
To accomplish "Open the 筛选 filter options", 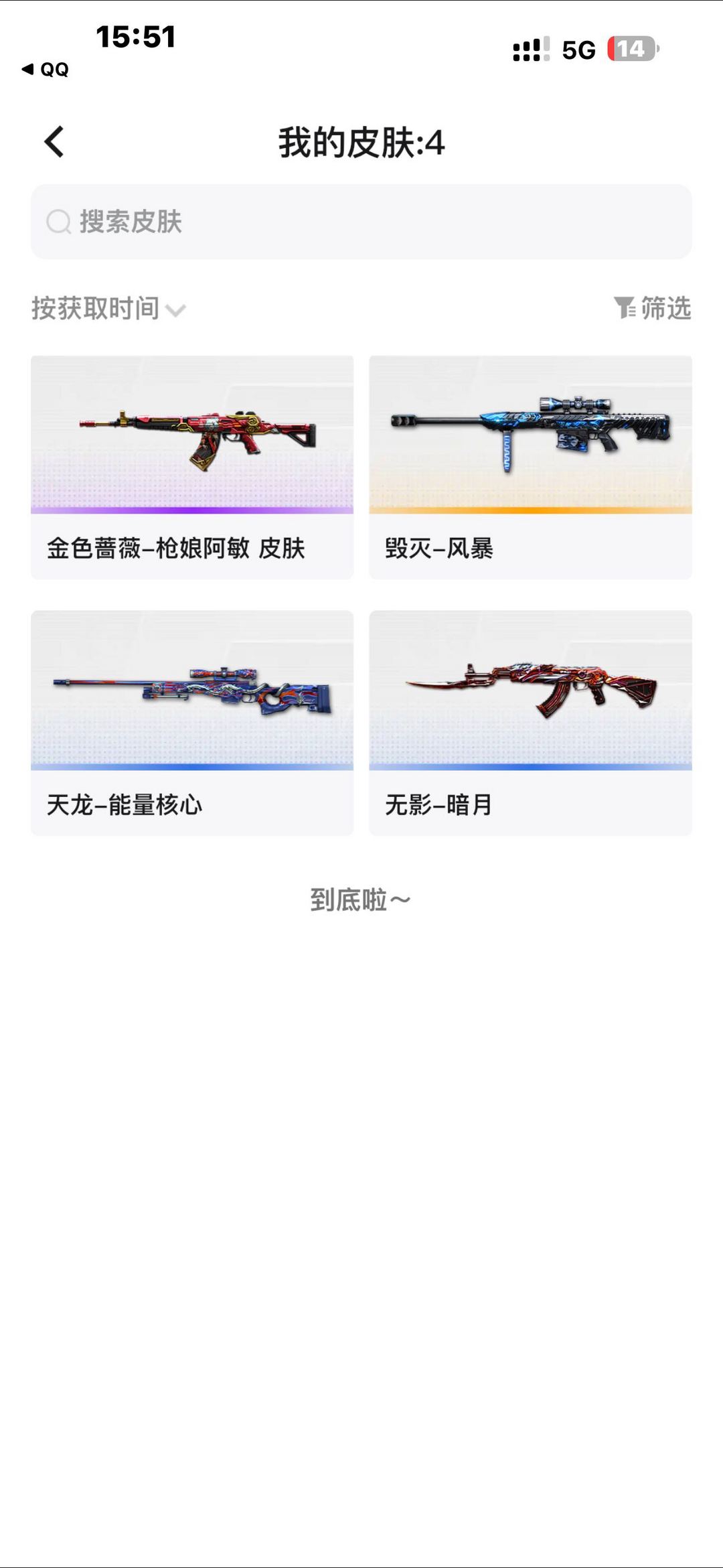I will pyautogui.click(x=653, y=308).
